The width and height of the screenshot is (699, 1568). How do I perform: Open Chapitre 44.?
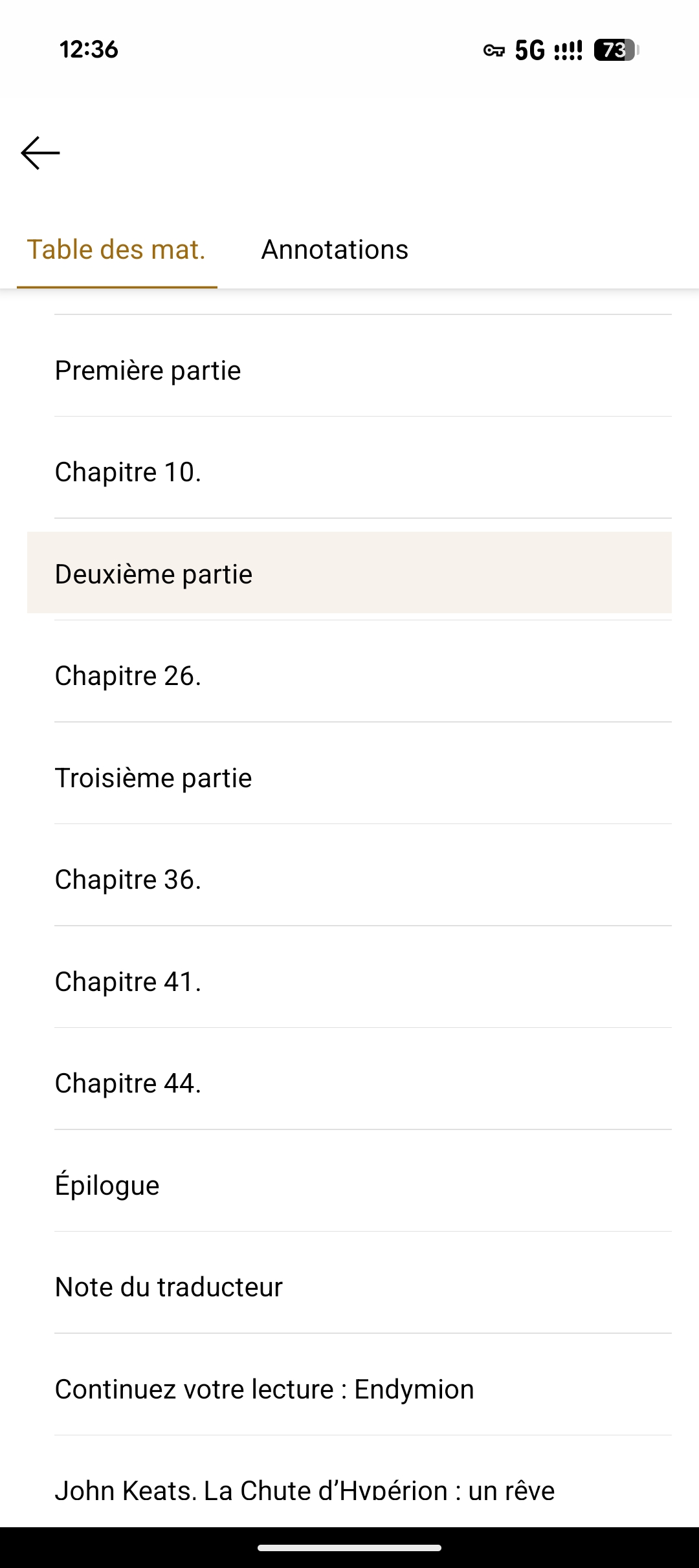point(128,1083)
